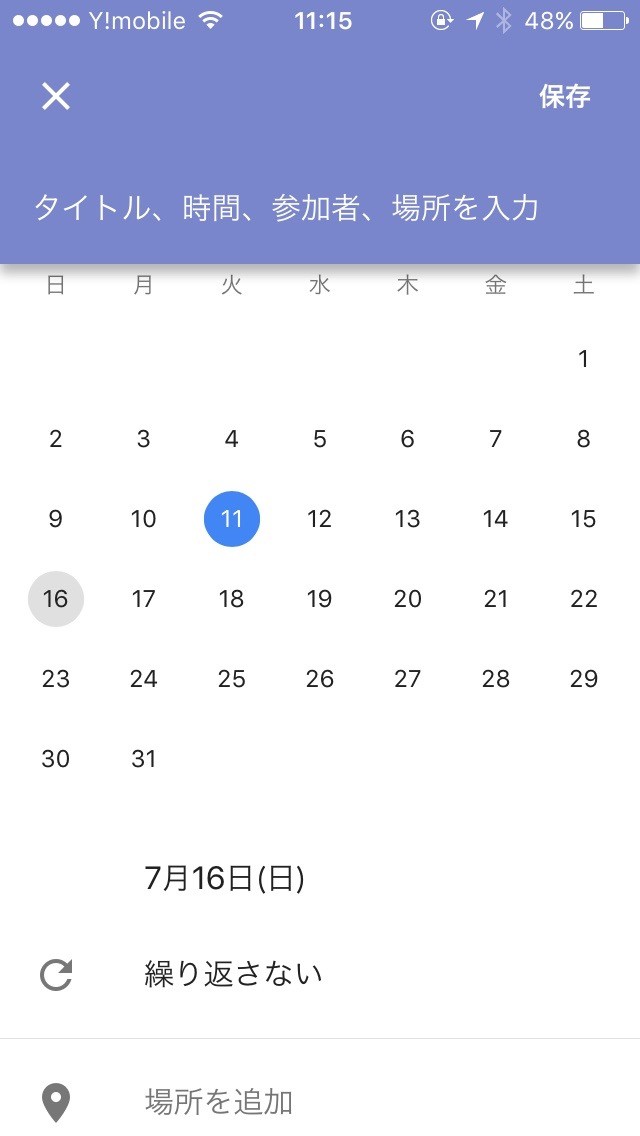Enter title in タイトル、時間、参加者、場所を入力 field
This screenshot has height=1136, width=640.
287,208
